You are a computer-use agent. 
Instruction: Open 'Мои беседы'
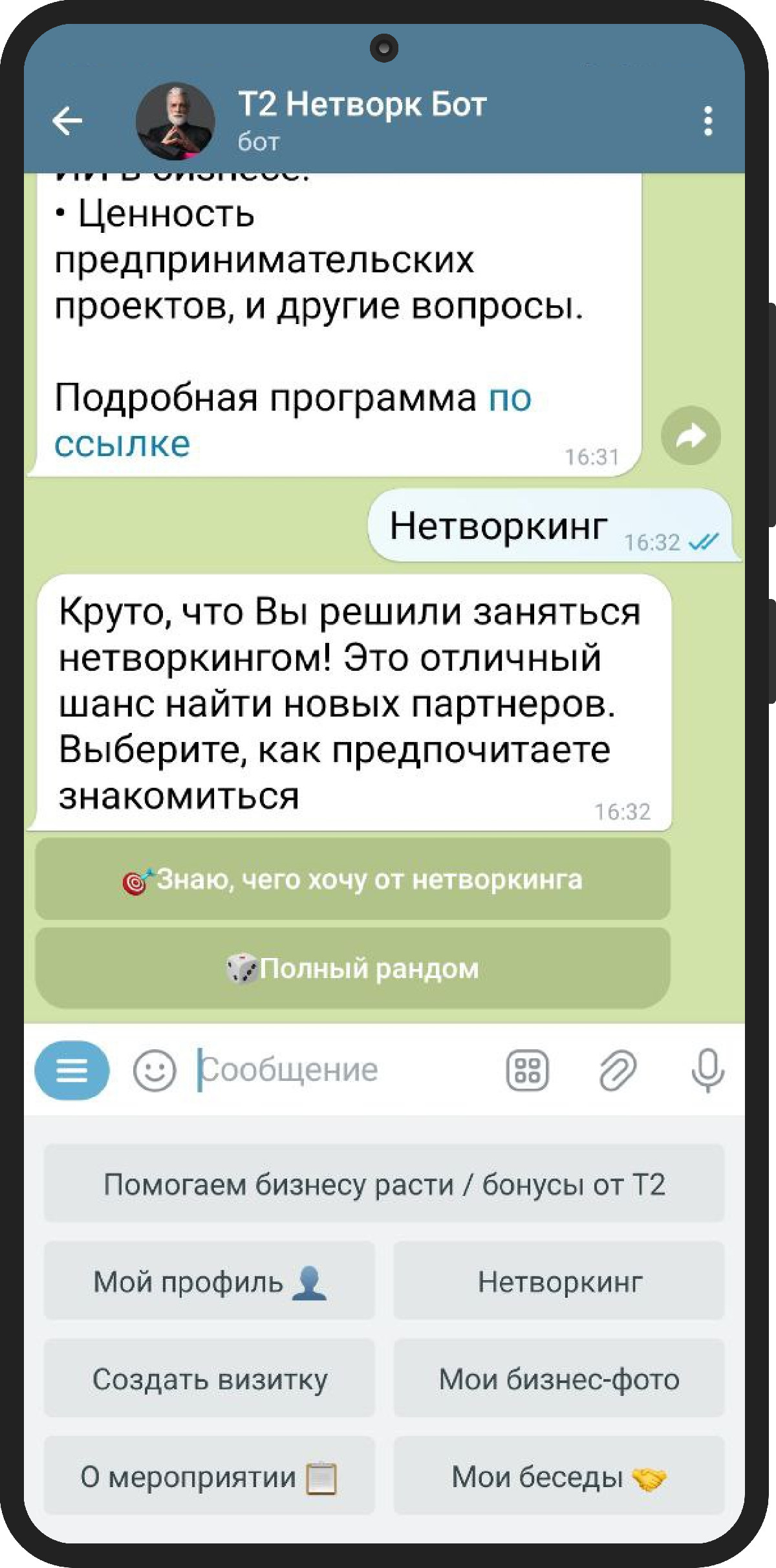tap(559, 1477)
